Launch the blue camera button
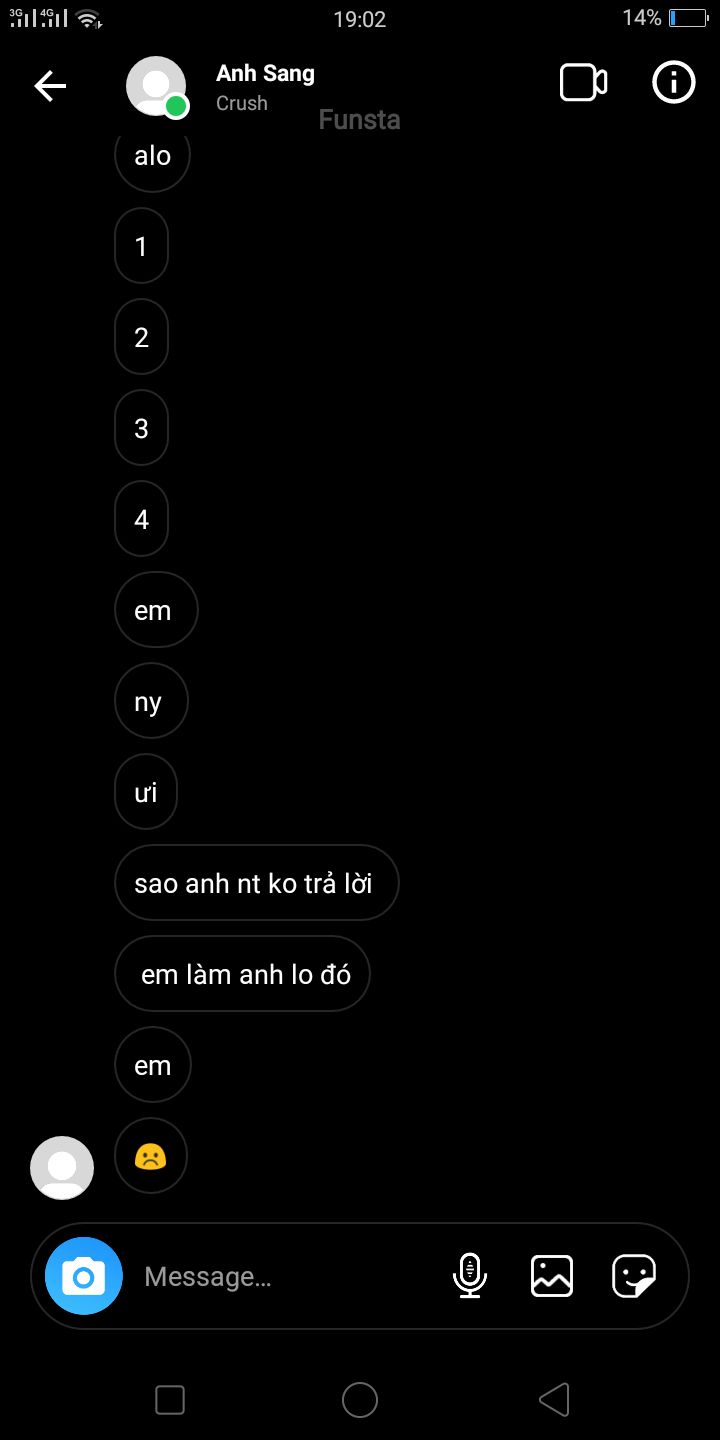This screenshot has width=720, height=1440. [x=84, y=1276]
